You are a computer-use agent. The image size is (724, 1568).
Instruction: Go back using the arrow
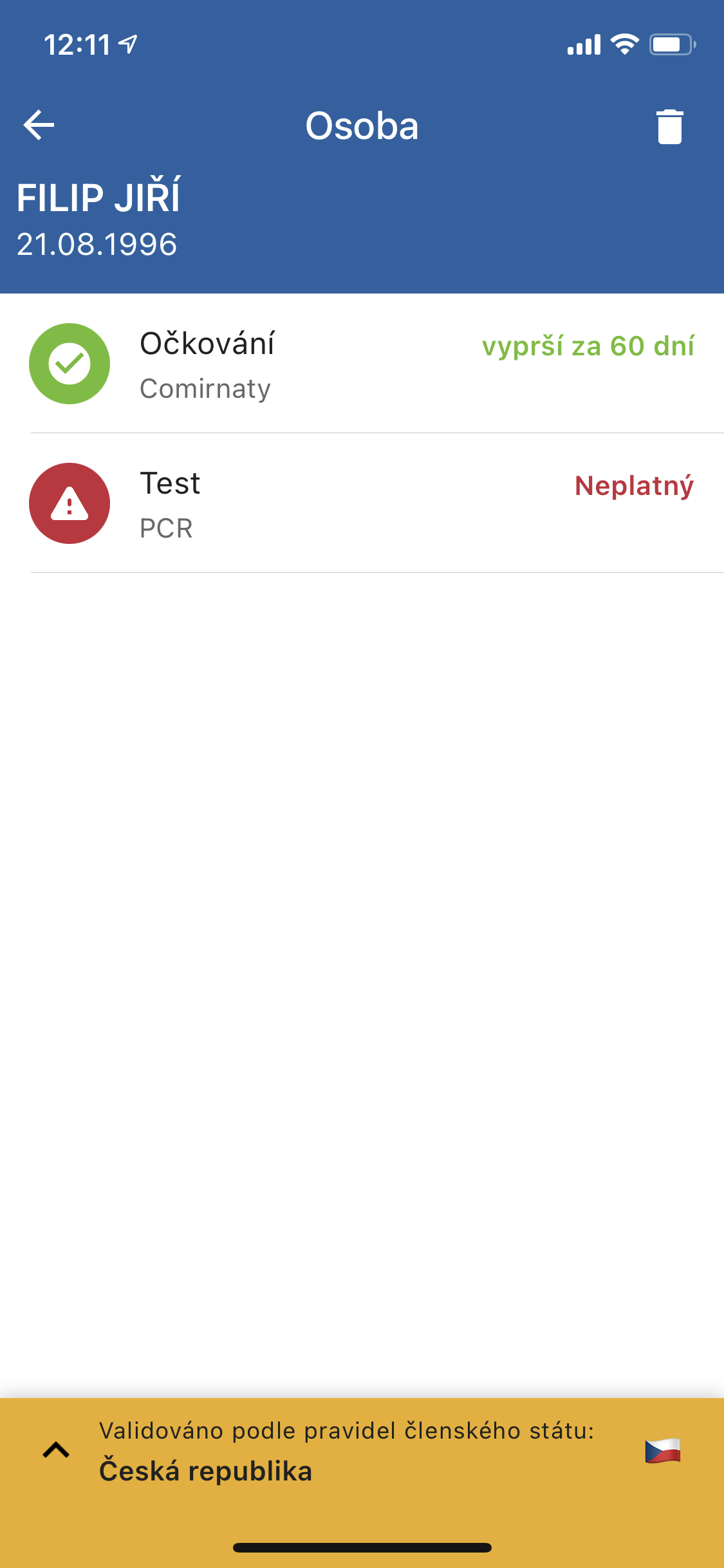39,125
